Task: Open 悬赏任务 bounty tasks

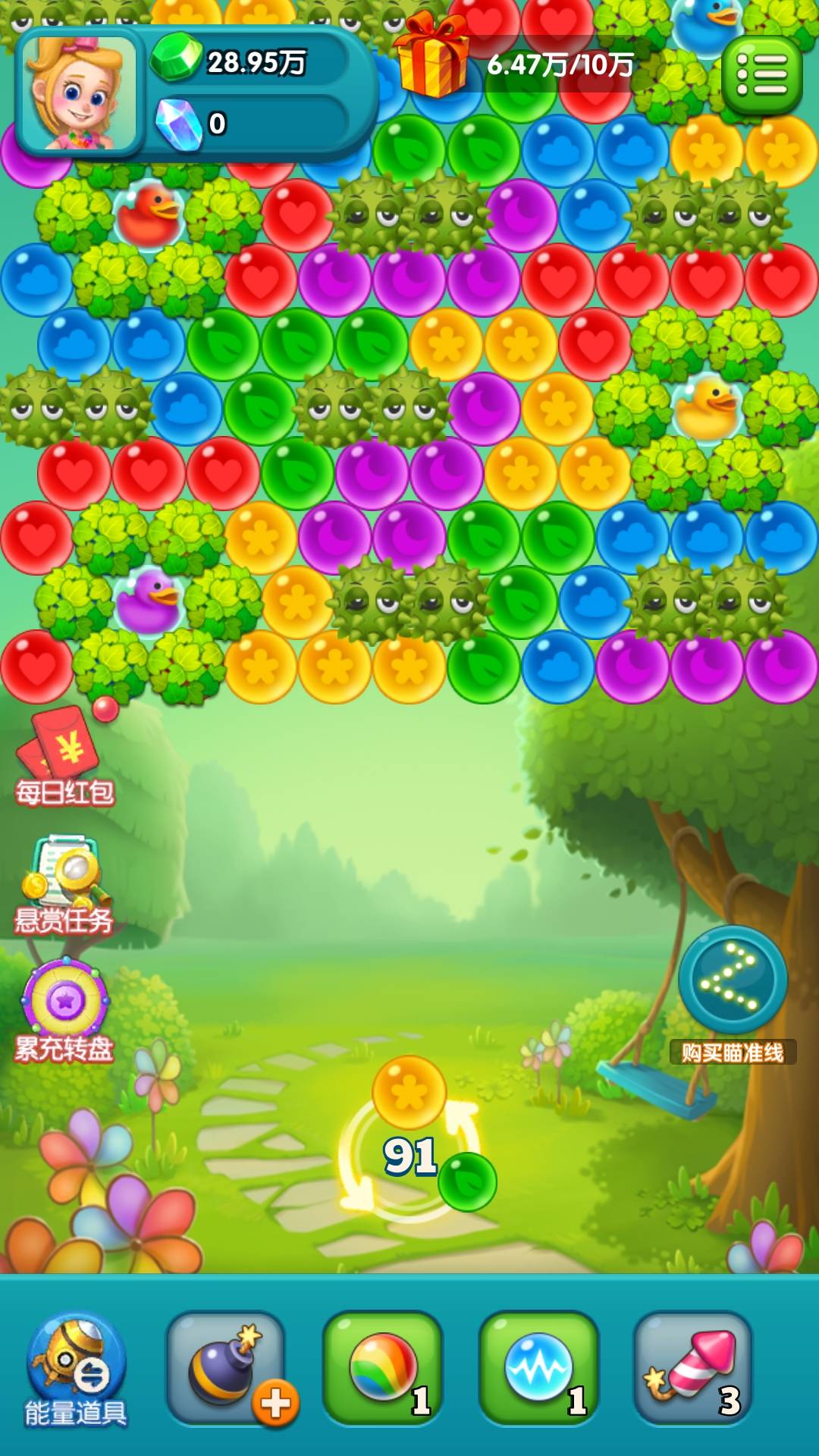Action: coord(64,883)
